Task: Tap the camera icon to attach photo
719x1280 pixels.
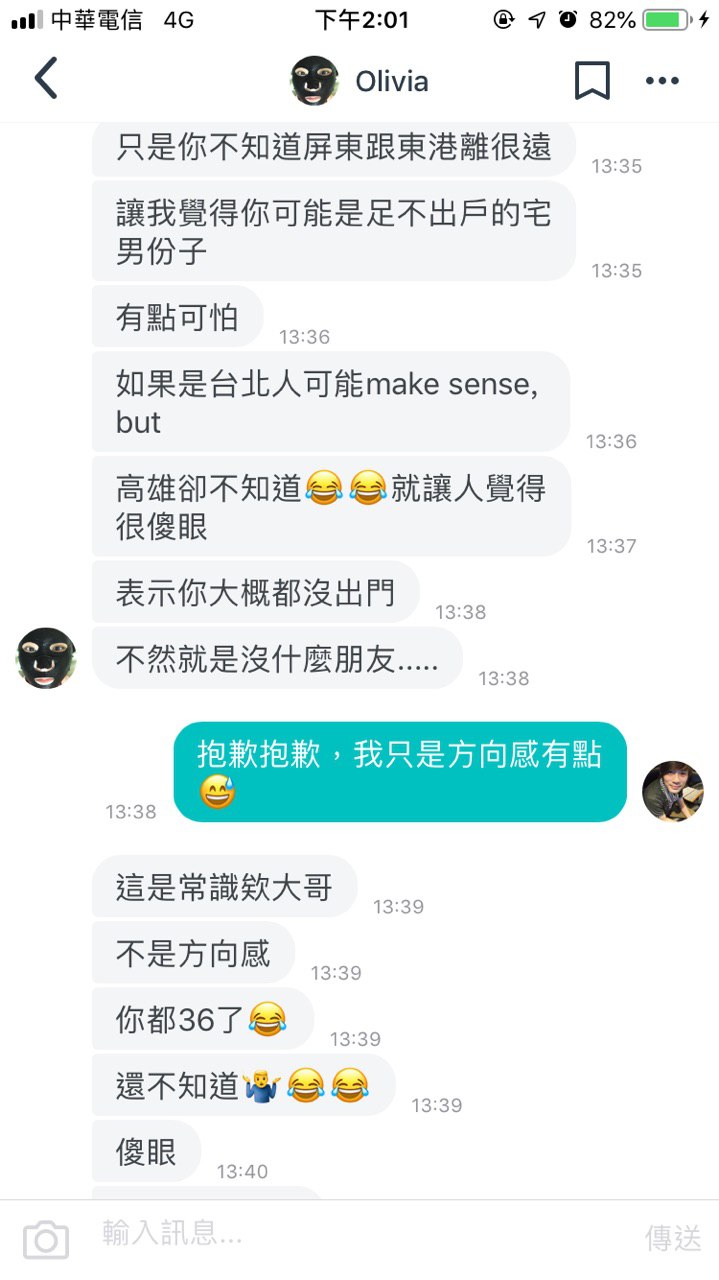Action: tap(46, 1239)
